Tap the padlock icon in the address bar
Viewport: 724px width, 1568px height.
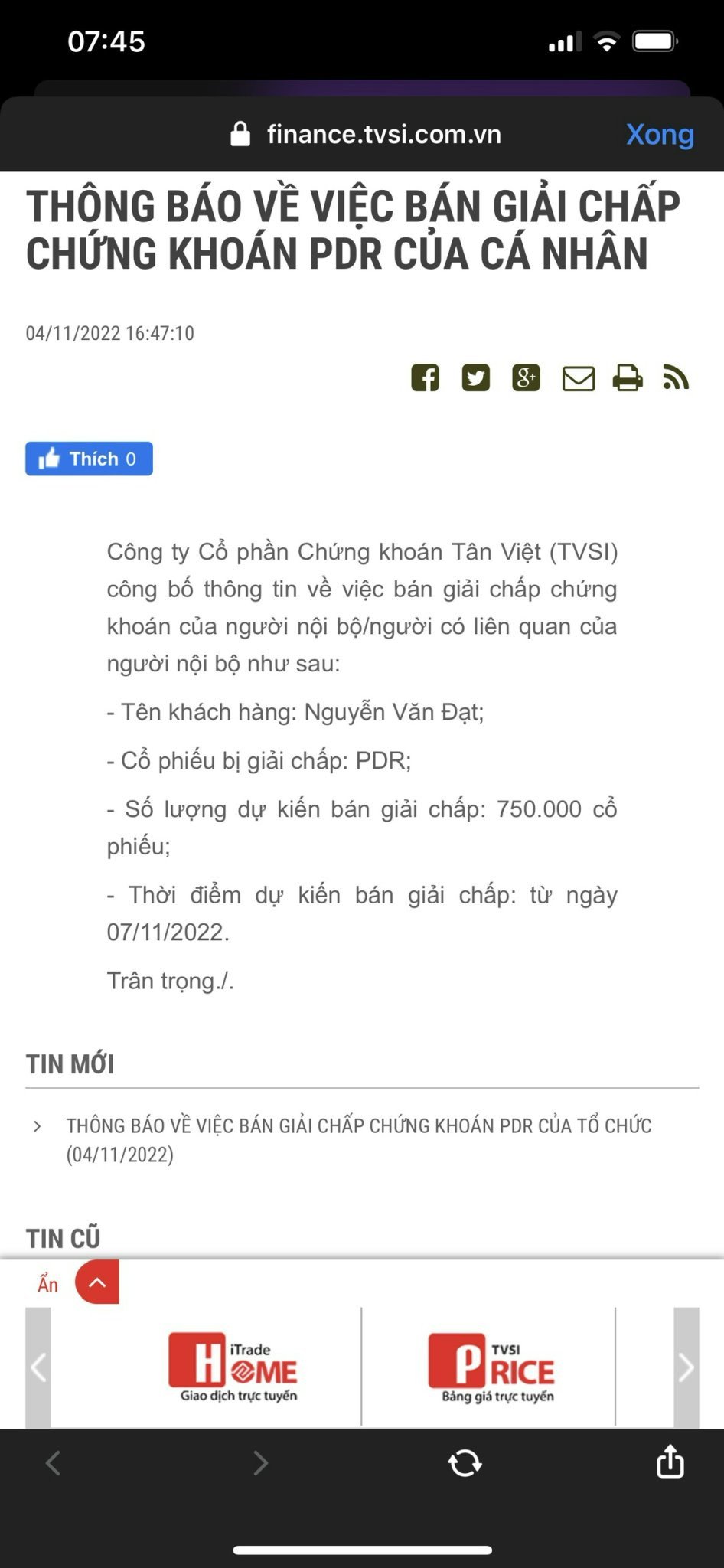pos(240,134)
